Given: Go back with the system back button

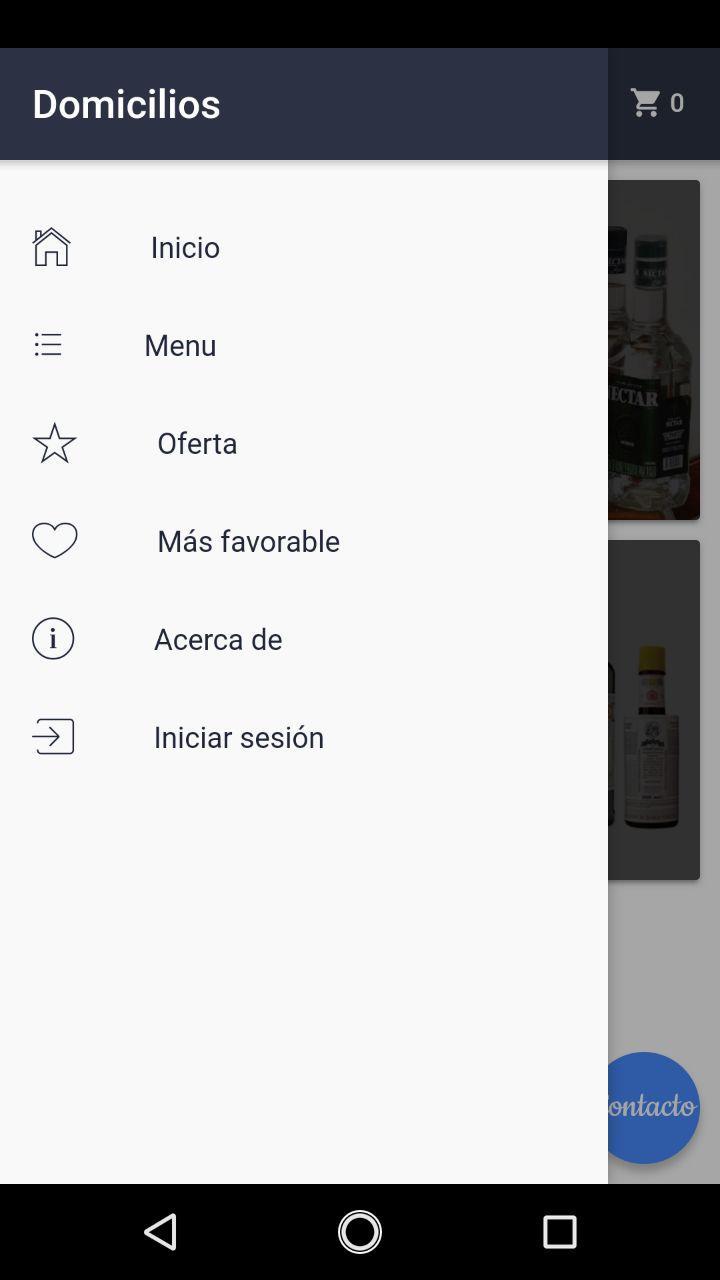Looking at the screenshot, I should pyautogui.click(x=161, y=1232).
